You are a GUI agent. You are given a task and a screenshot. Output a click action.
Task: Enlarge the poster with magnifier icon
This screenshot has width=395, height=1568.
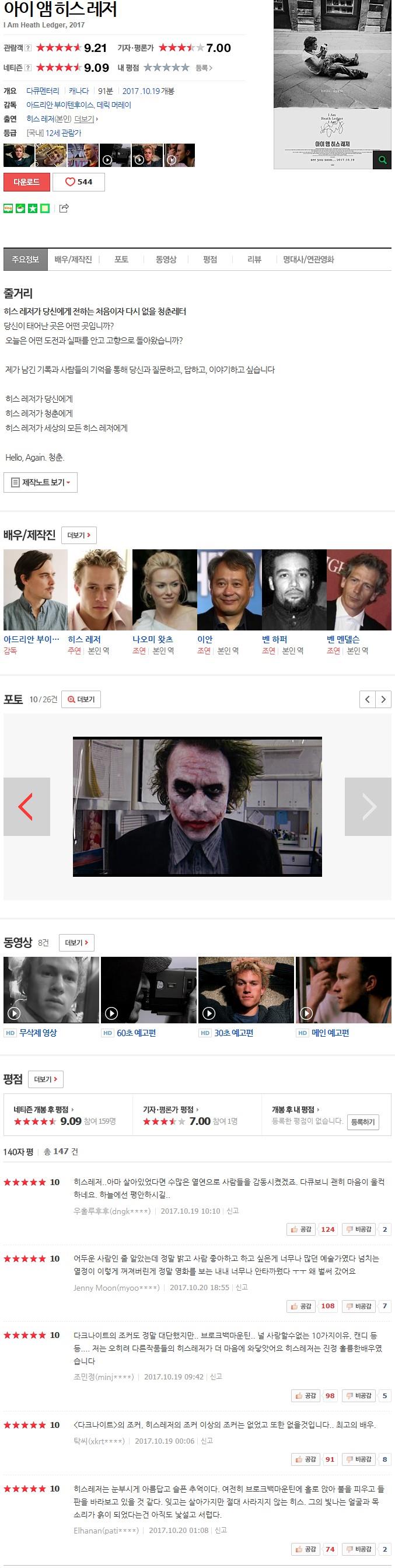pos(382,160)
